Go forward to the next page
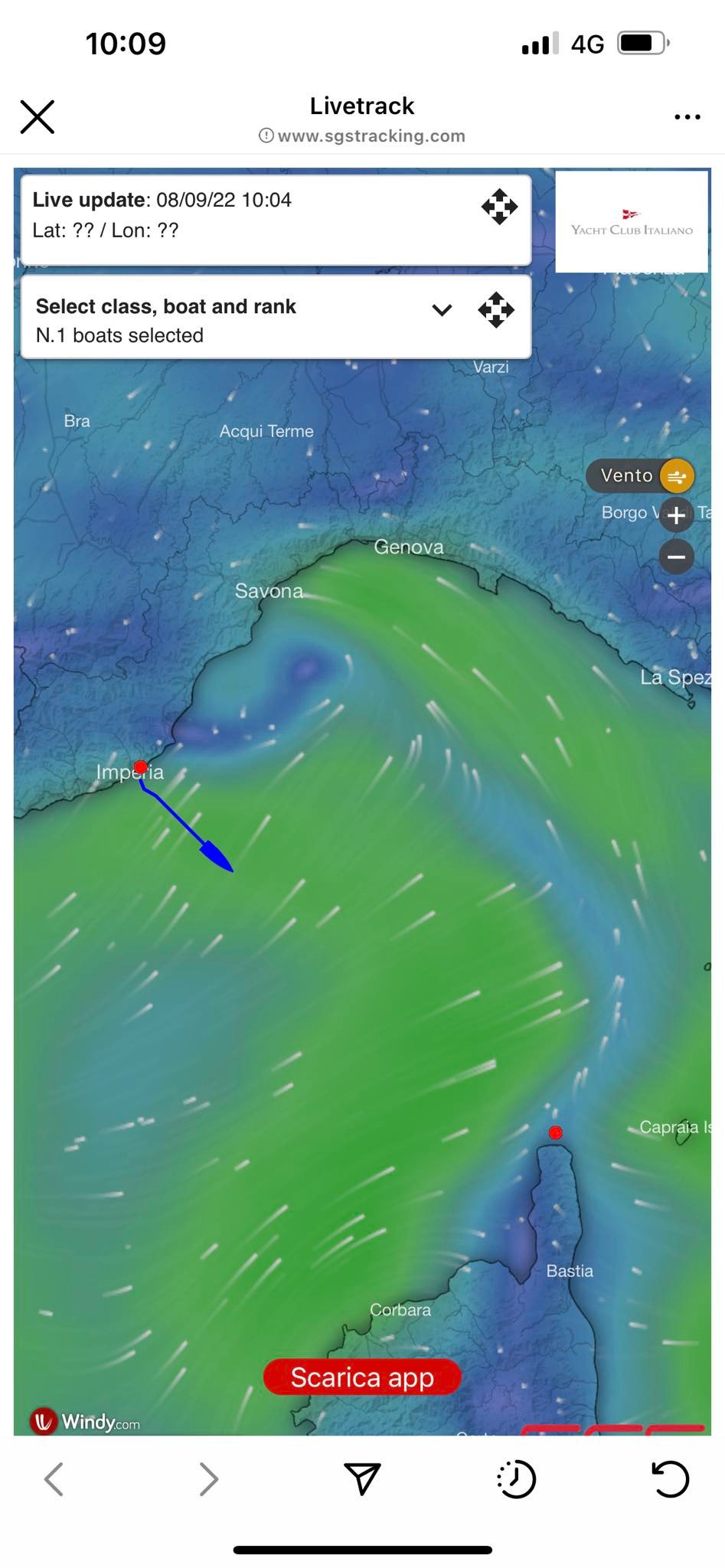The image size is (725, 1568). point(209,1478)
